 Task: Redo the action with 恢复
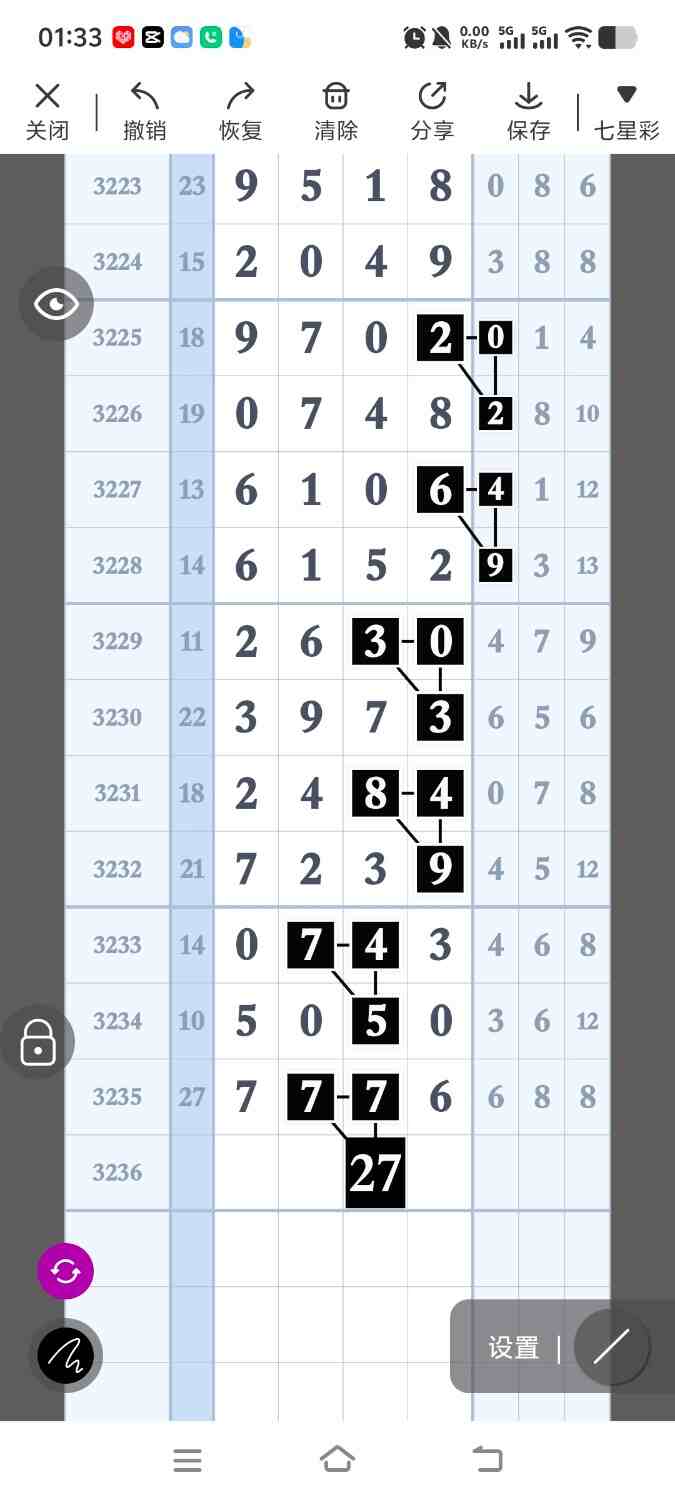click(240, 111)
